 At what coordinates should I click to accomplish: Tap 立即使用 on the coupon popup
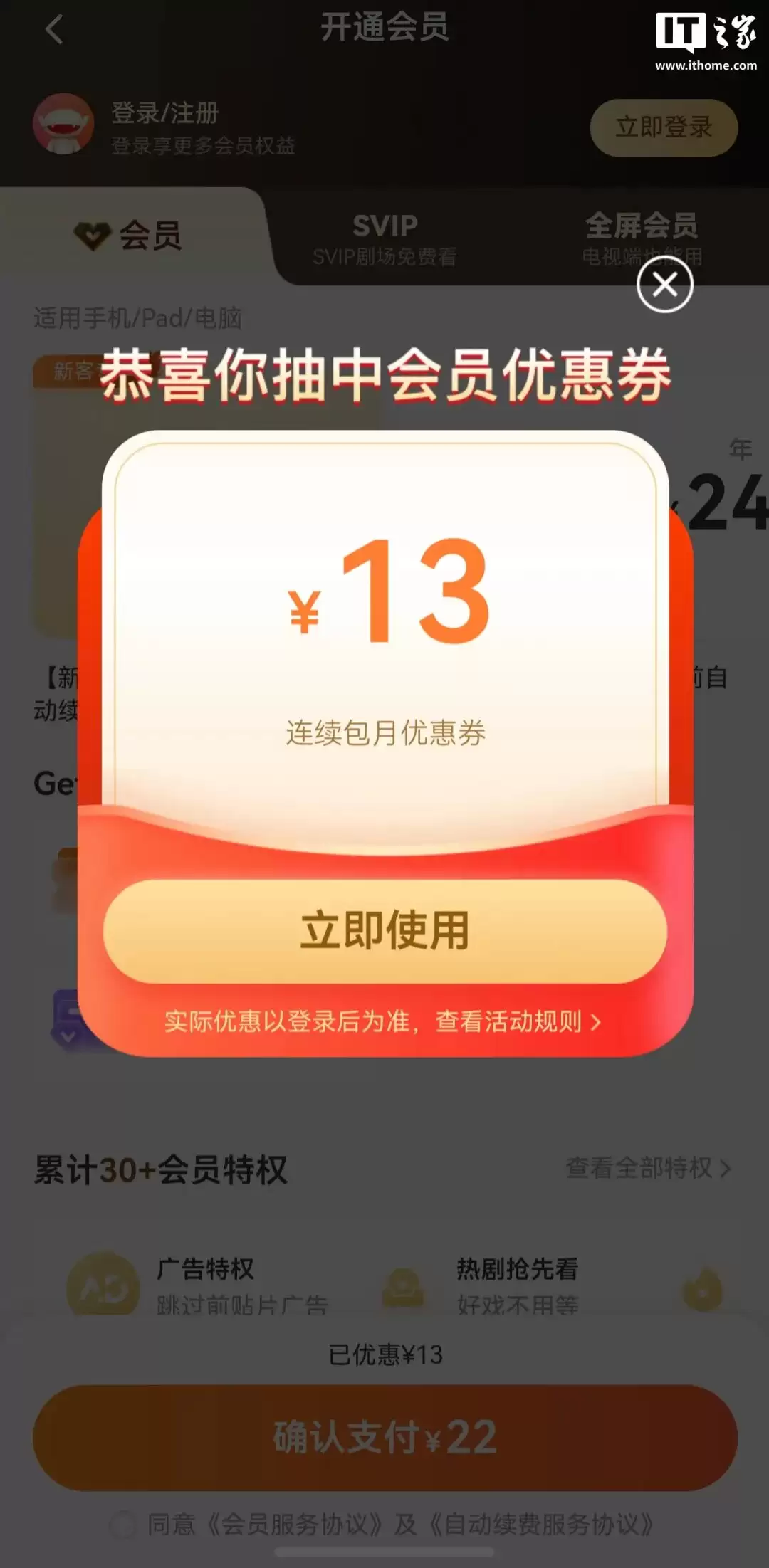(x=384, y=929)
